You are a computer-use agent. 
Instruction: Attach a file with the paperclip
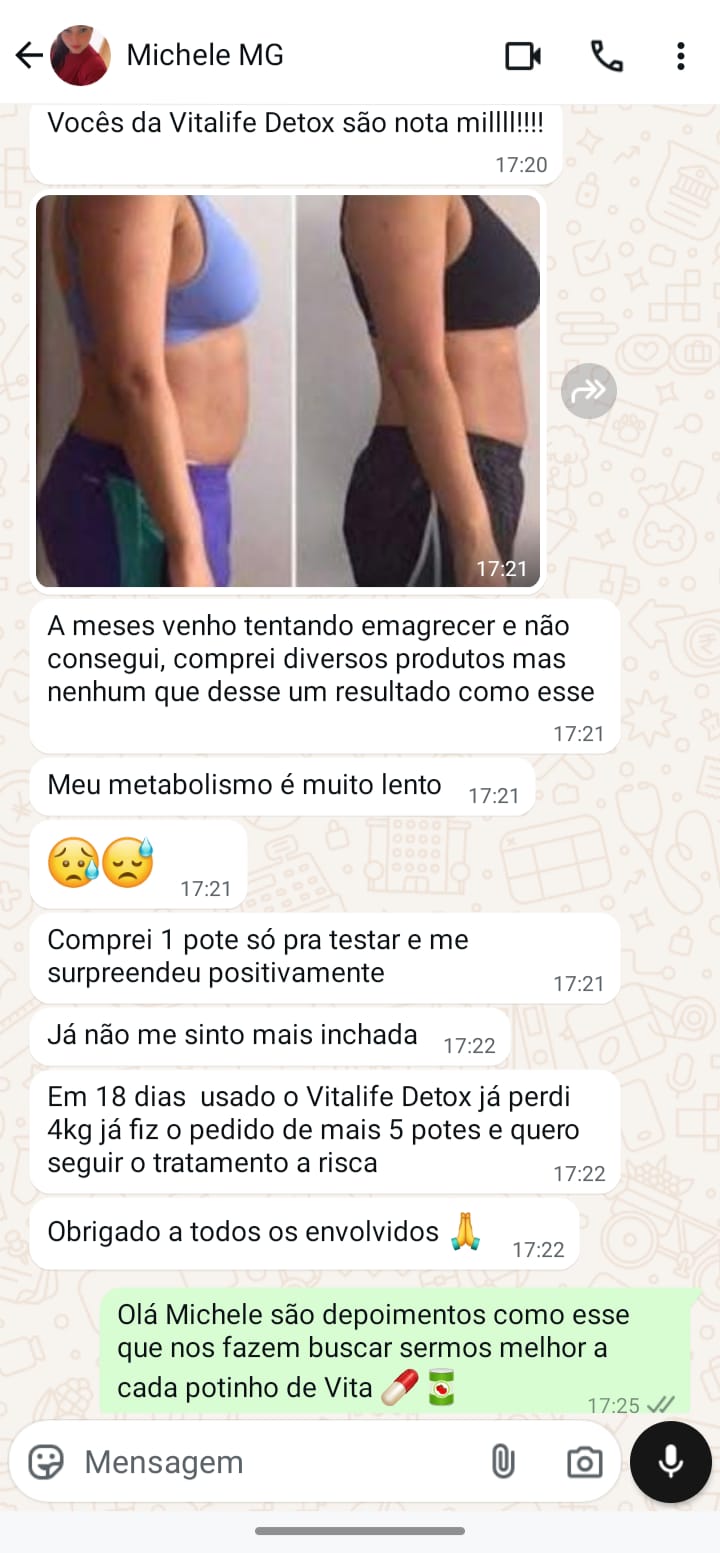coord(503,1461)
